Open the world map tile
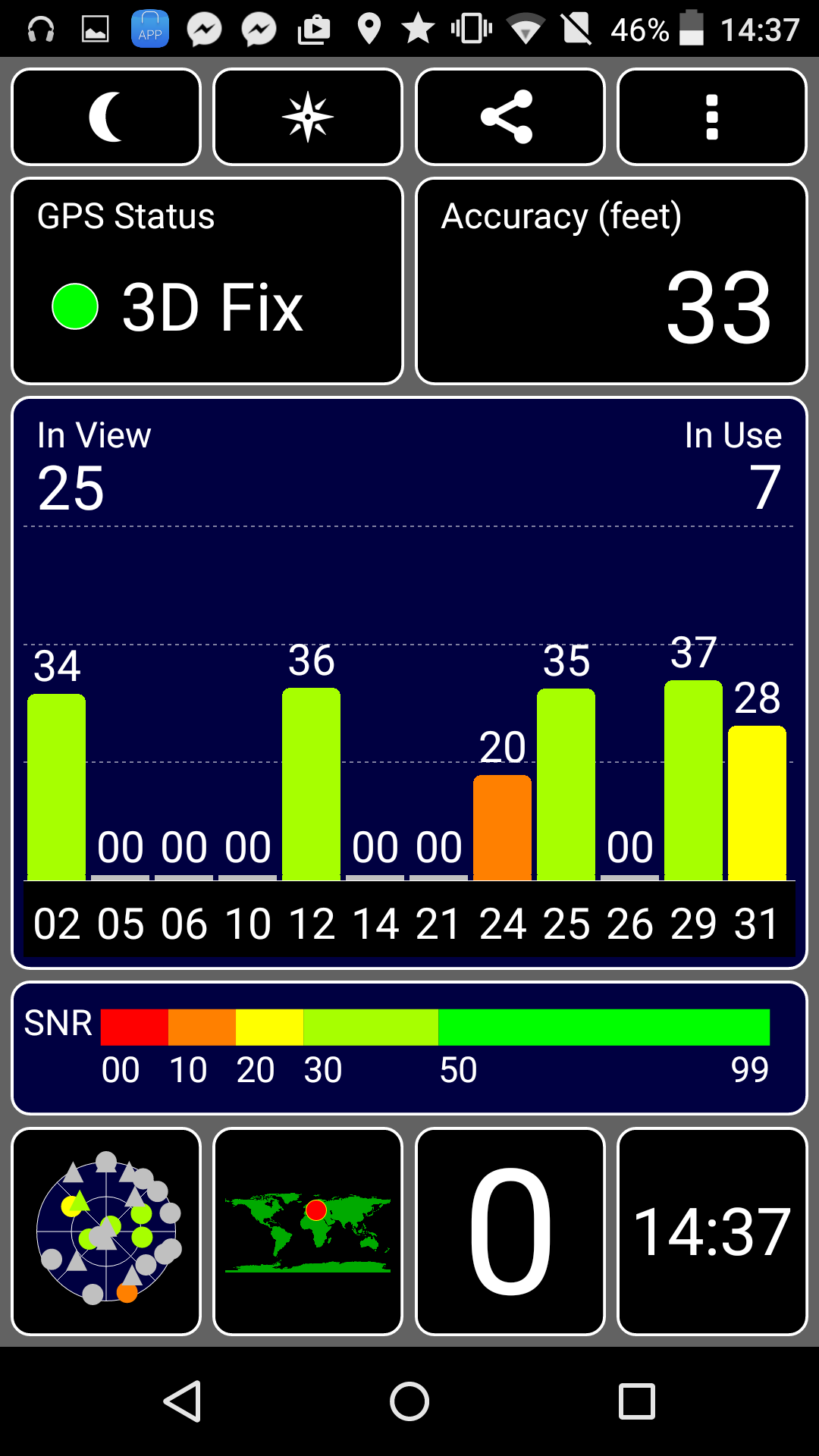Screen dimensions: 819x1456 click(308, 1232)
